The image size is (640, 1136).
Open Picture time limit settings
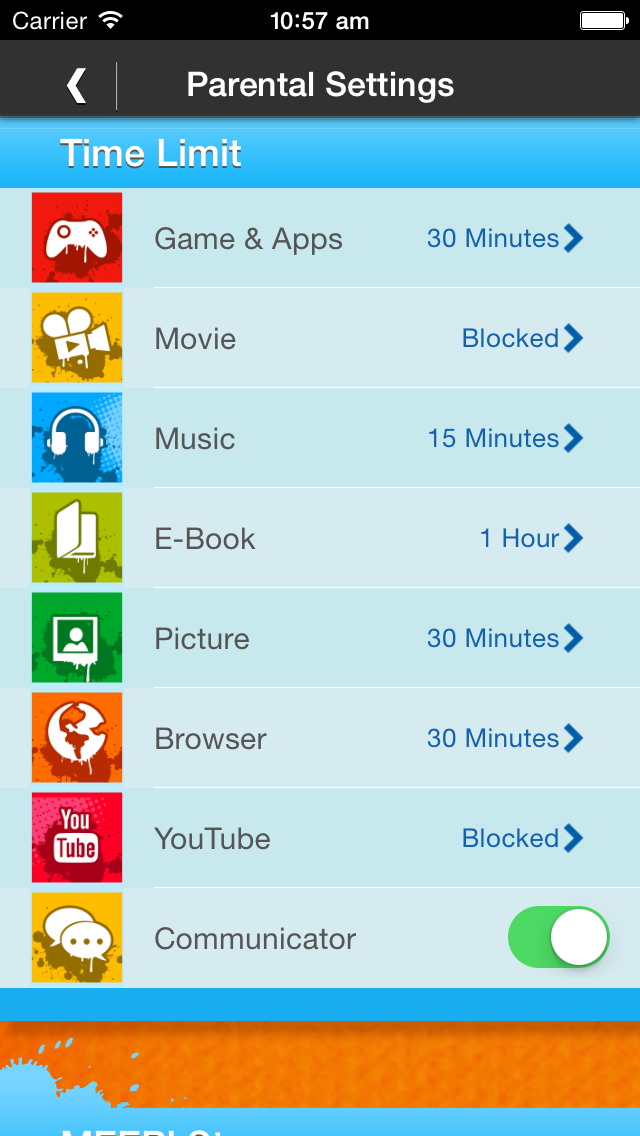pyautogui.click(x=504, y=639)
